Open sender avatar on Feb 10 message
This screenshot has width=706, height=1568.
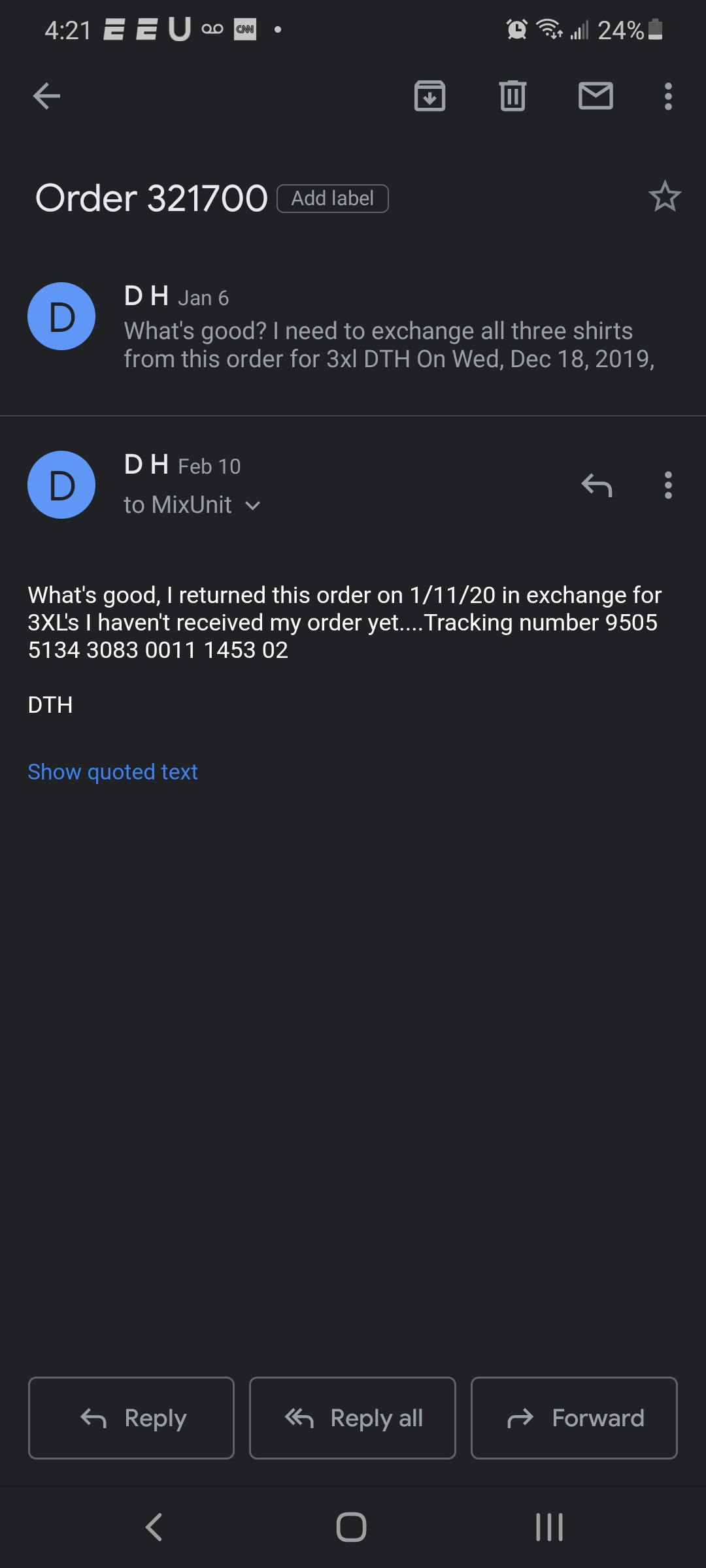61,485
